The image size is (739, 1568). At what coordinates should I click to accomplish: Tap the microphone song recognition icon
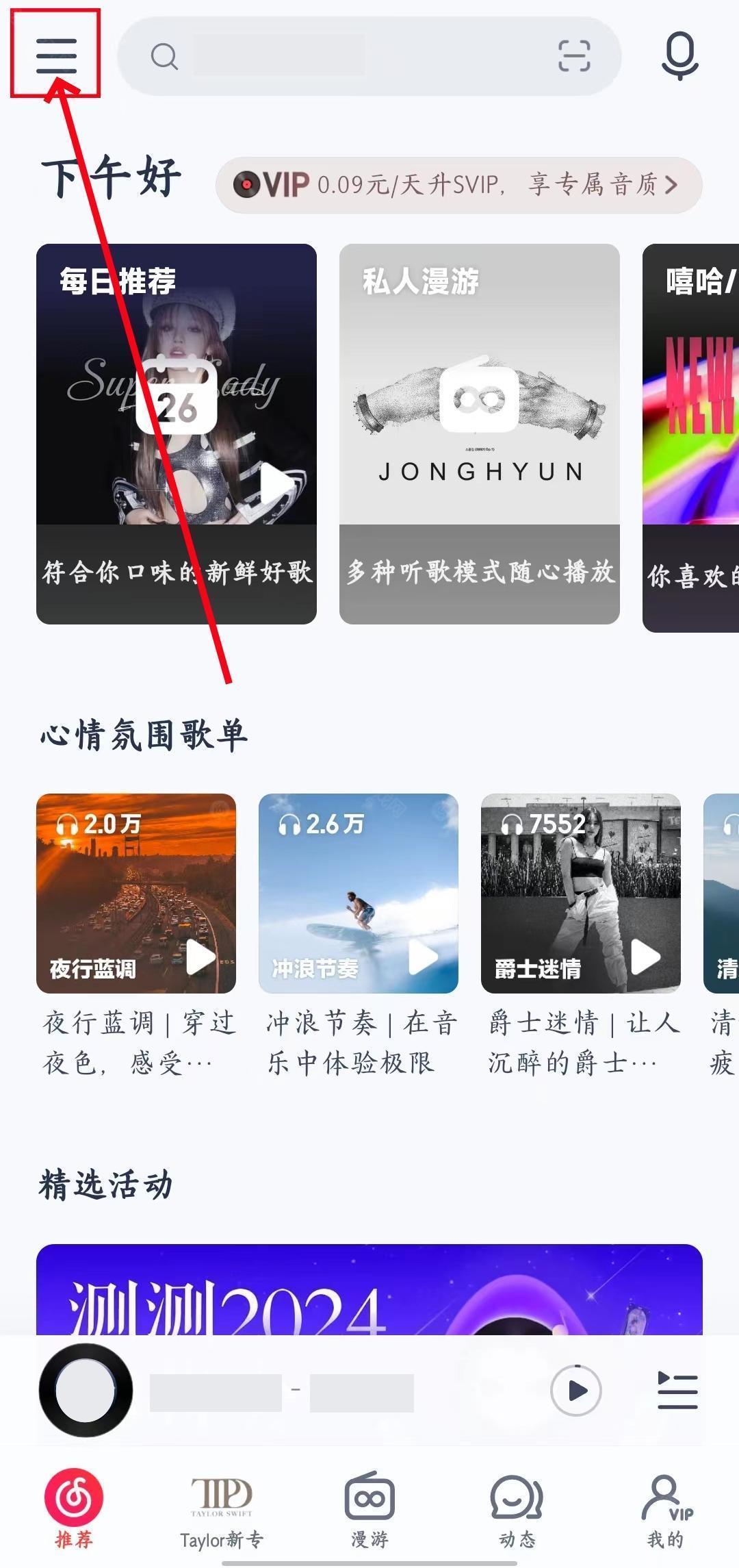(679, 56)
